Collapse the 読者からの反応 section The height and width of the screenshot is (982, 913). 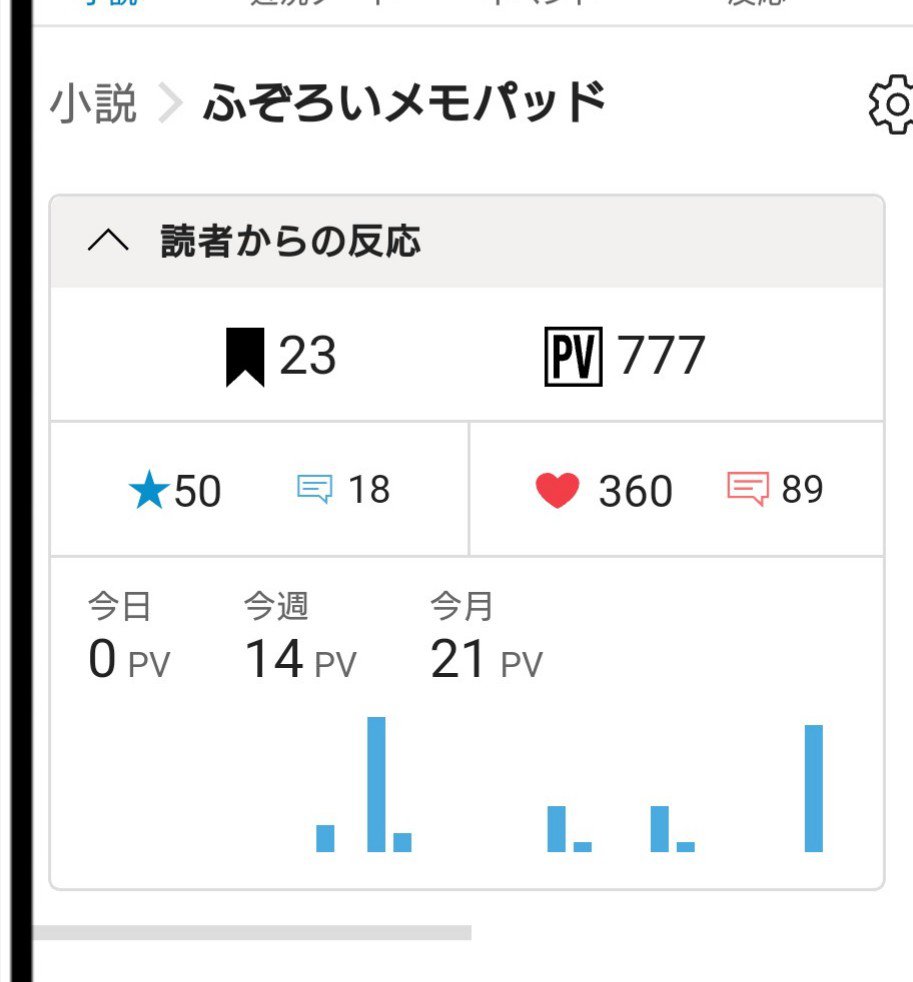click(109, 242)
